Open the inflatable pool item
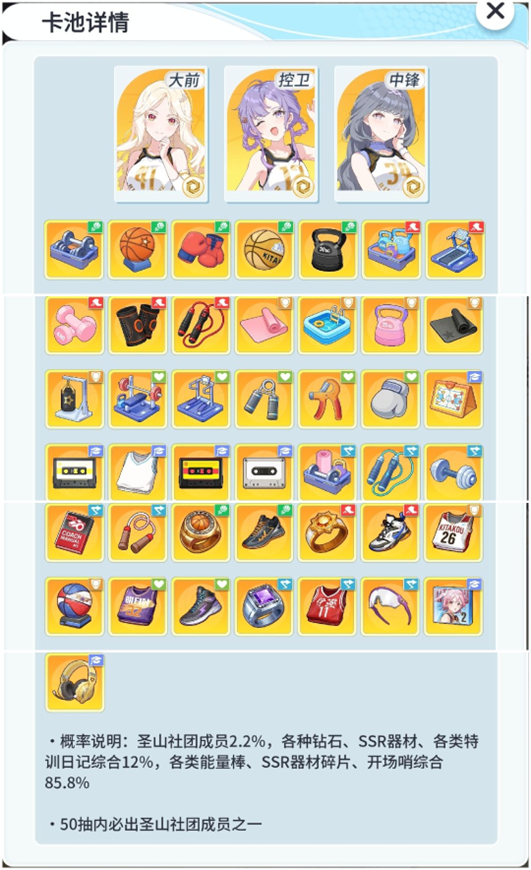 pyautogui.click(x=327, y=325)
